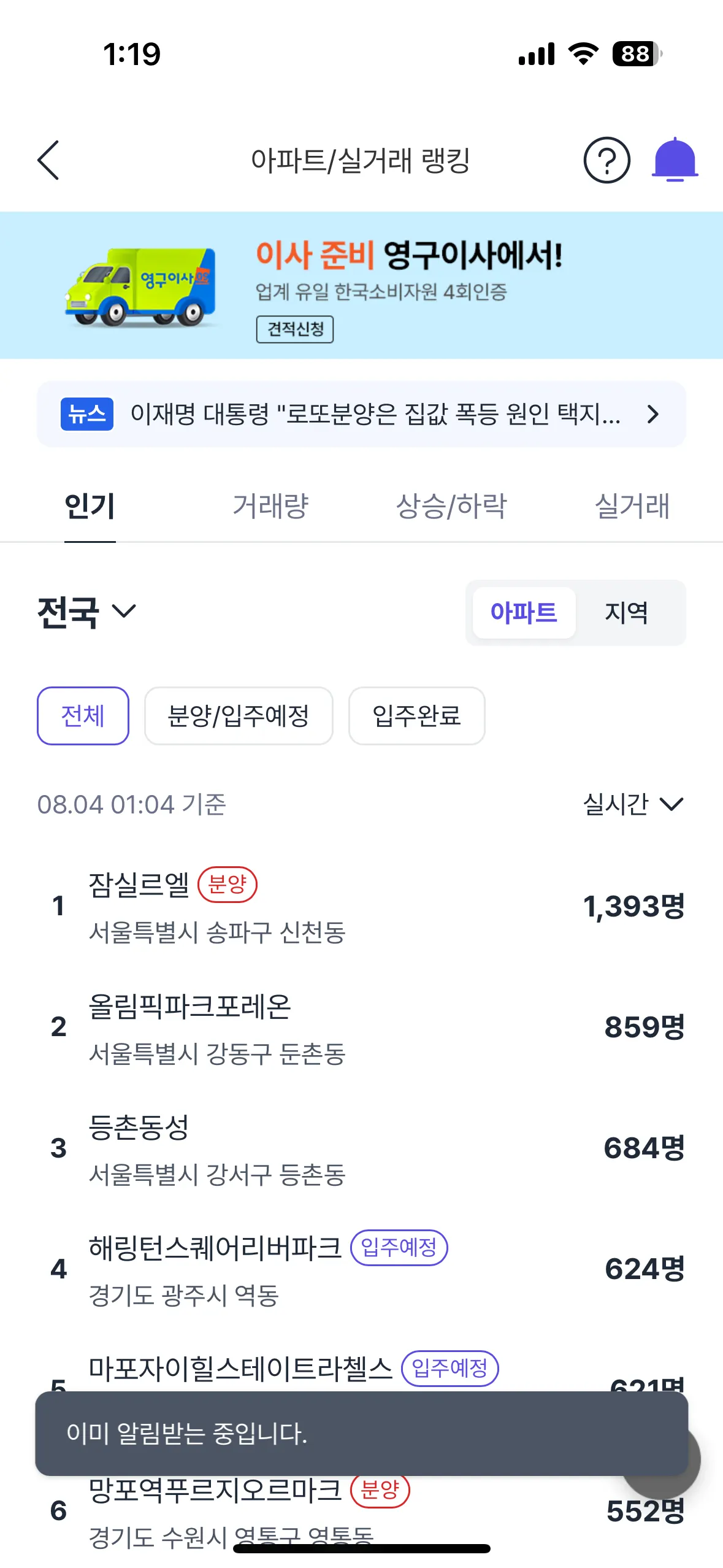Filter by 입주완료
Image resolution: width=723 pixels, height=1568 pixels.
416,716
